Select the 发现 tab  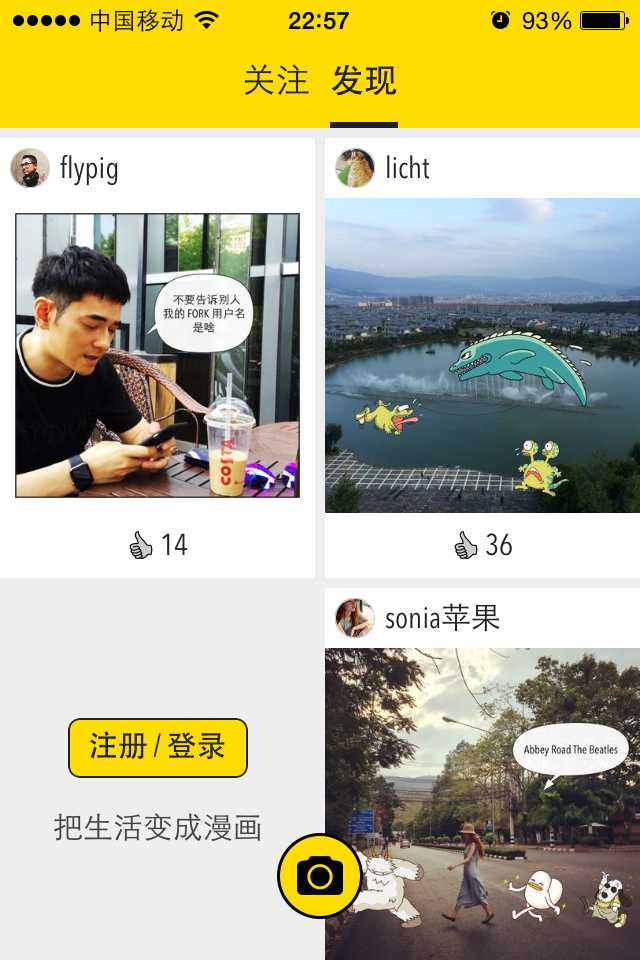click(364, 82)
